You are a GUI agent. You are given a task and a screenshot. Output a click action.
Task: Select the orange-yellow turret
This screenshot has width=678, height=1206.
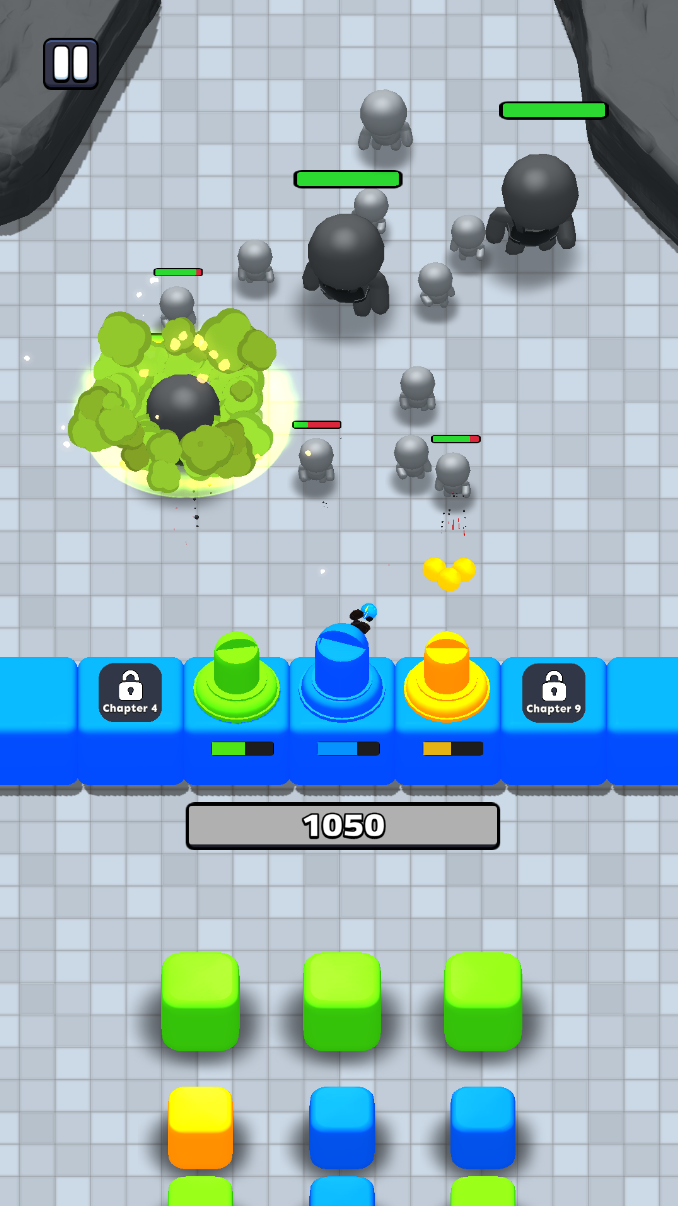pyautogui.click(x=447, y=675)
